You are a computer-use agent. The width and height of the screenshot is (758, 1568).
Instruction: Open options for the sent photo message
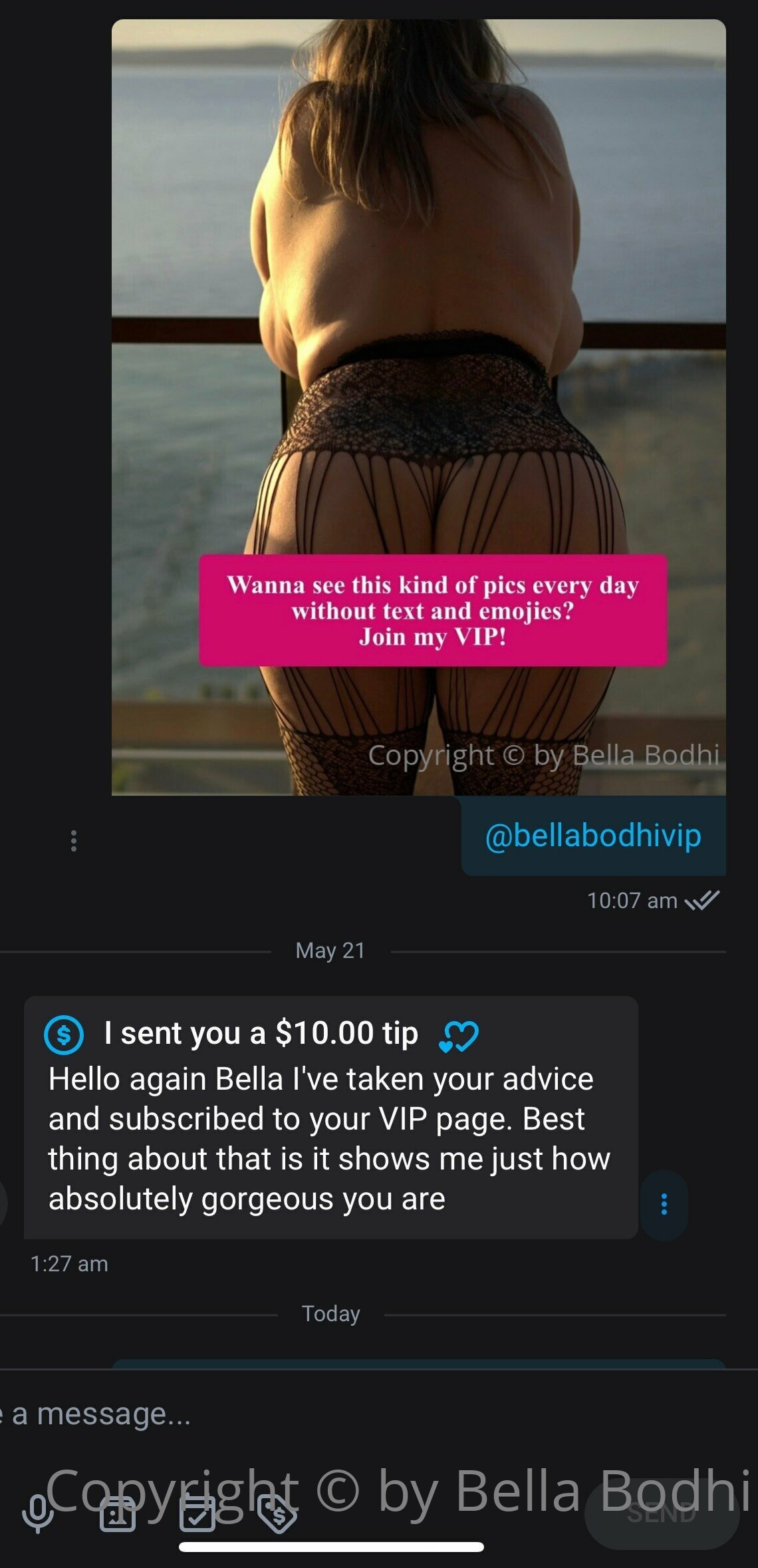74,841
